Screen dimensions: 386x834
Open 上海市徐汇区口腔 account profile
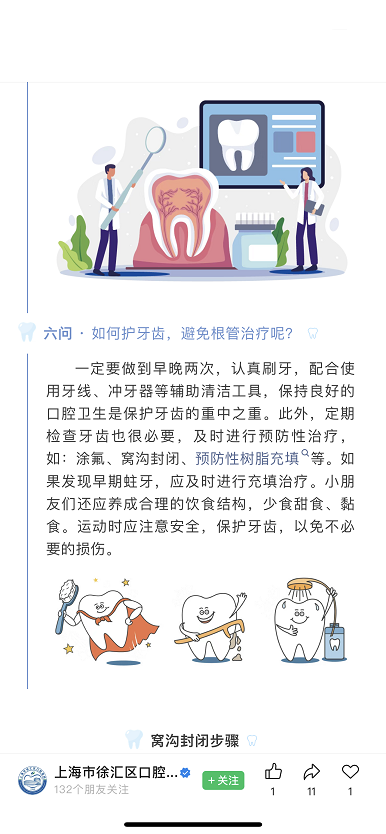point(116,773)
